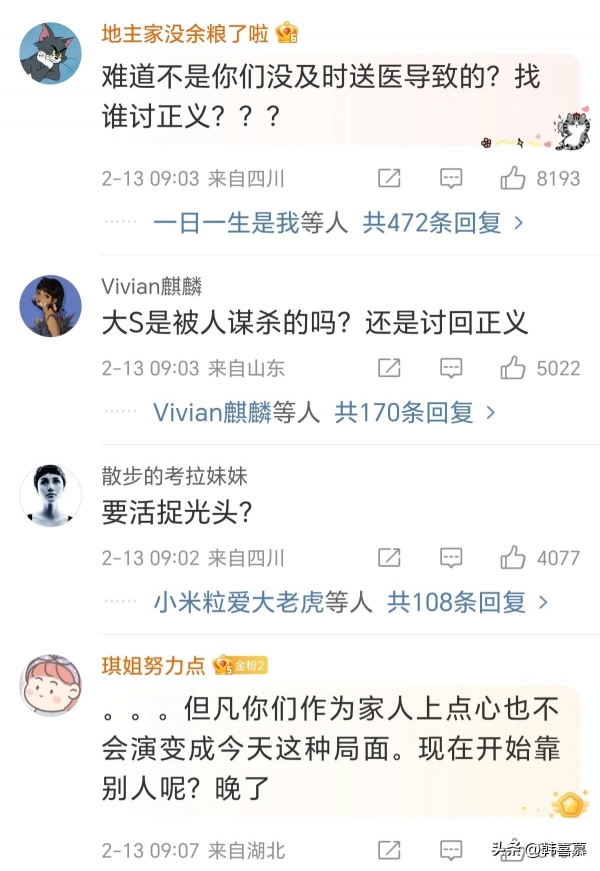The width and height of the screenshot is (600, 871).
Task: Select the username 琪姐努力点
Action: (154, 665)
